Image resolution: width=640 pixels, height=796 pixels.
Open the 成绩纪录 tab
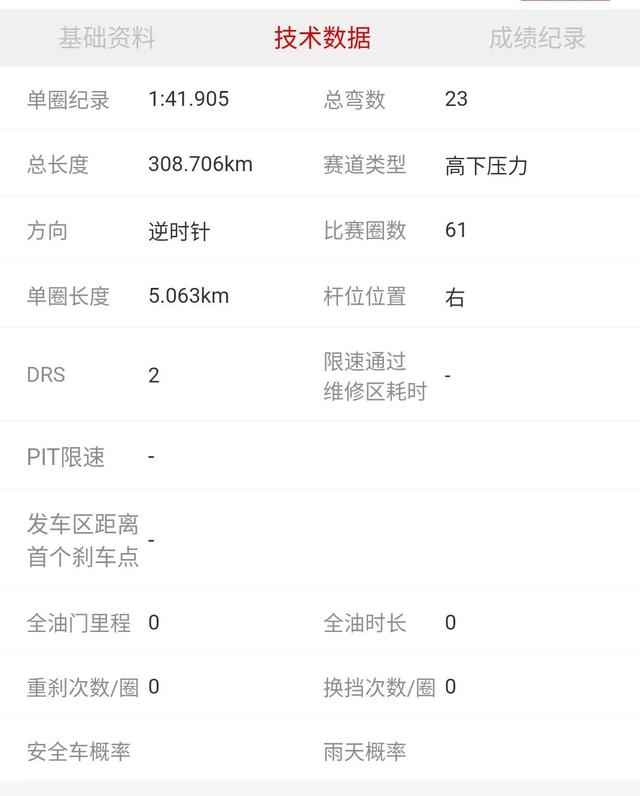(x=537, y=39)
